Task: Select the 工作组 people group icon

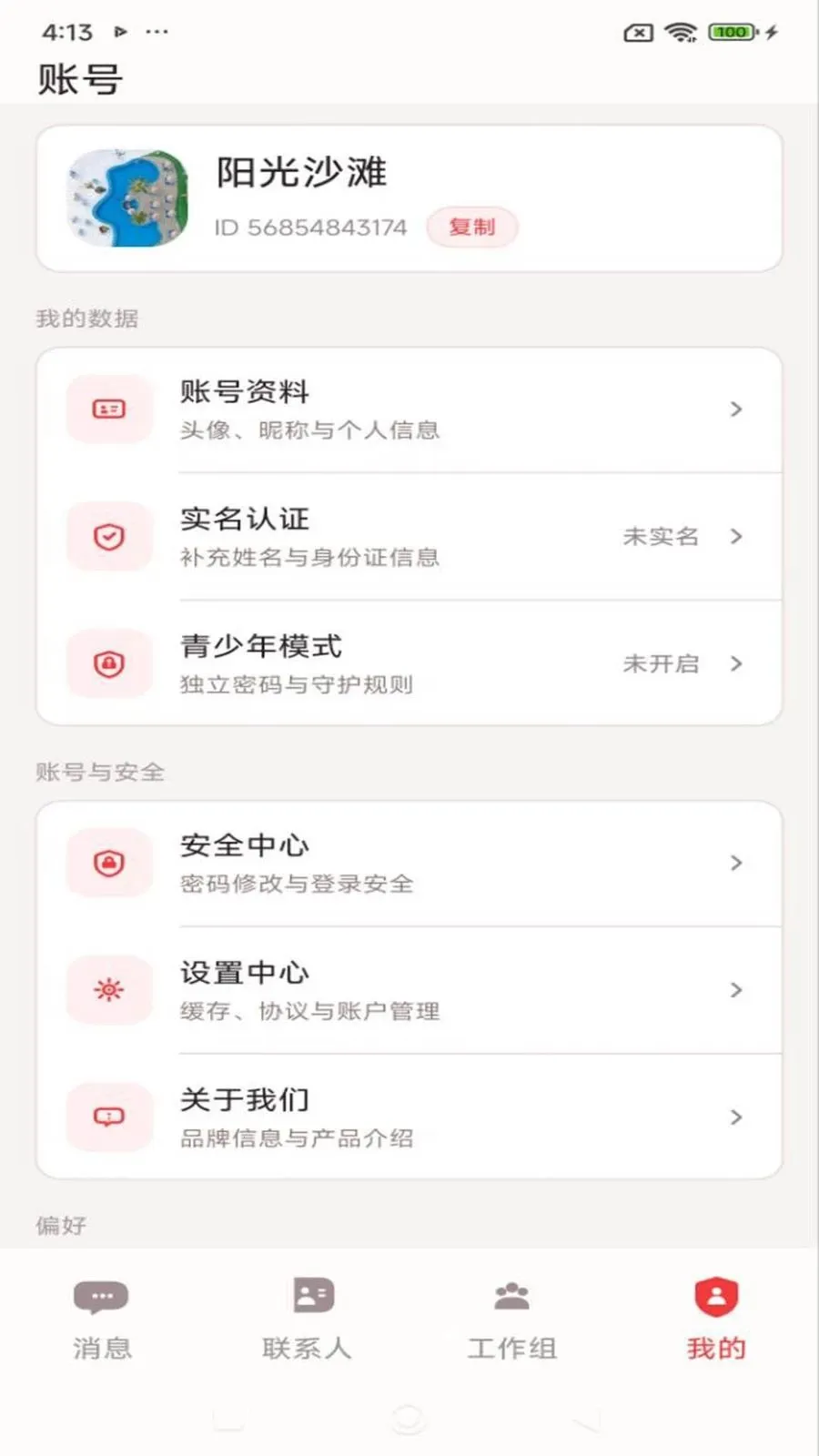Action: pyautogui.click(x=511, y=1296)
